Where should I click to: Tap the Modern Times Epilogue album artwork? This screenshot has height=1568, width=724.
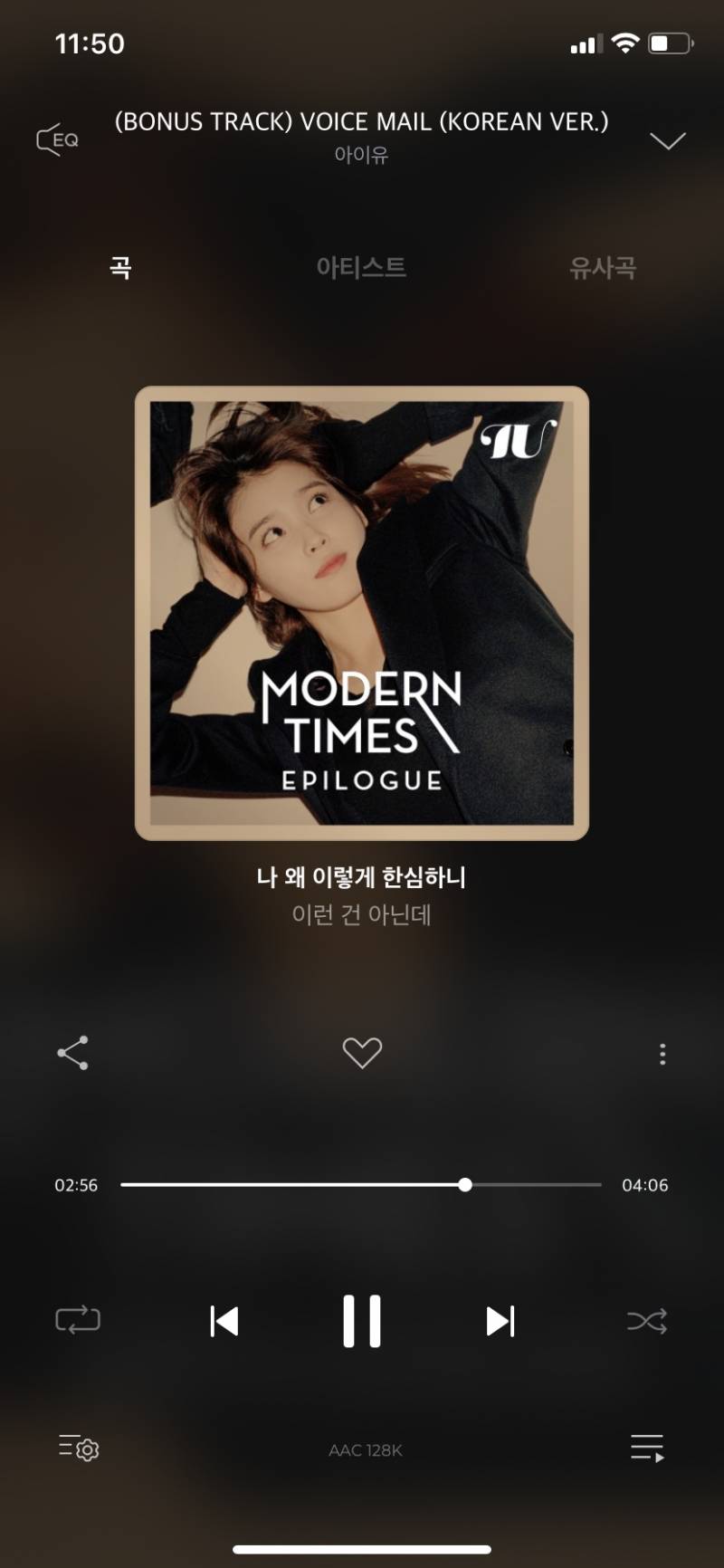coord(361,611)
